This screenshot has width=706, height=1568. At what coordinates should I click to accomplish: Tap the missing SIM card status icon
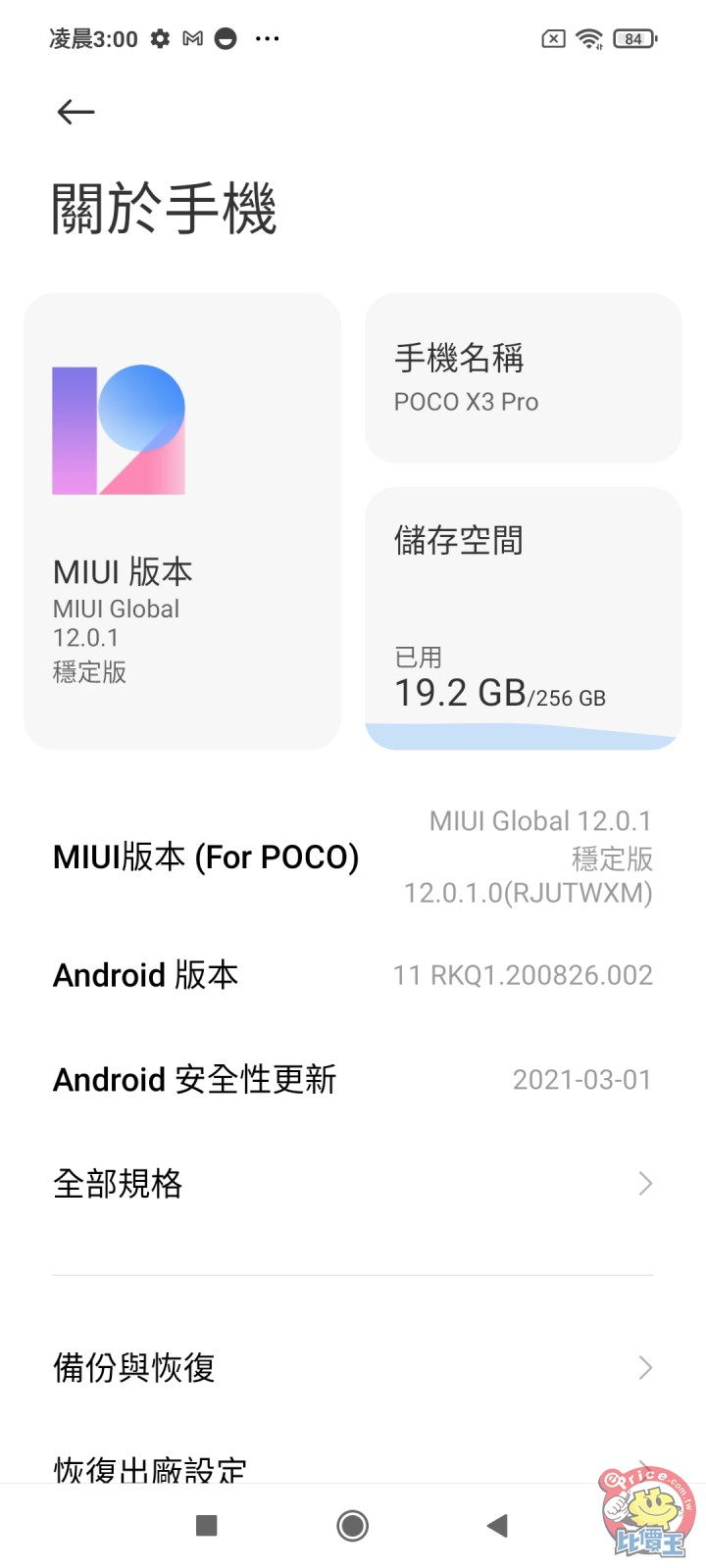pyautogui.click(x=552, y=38)
